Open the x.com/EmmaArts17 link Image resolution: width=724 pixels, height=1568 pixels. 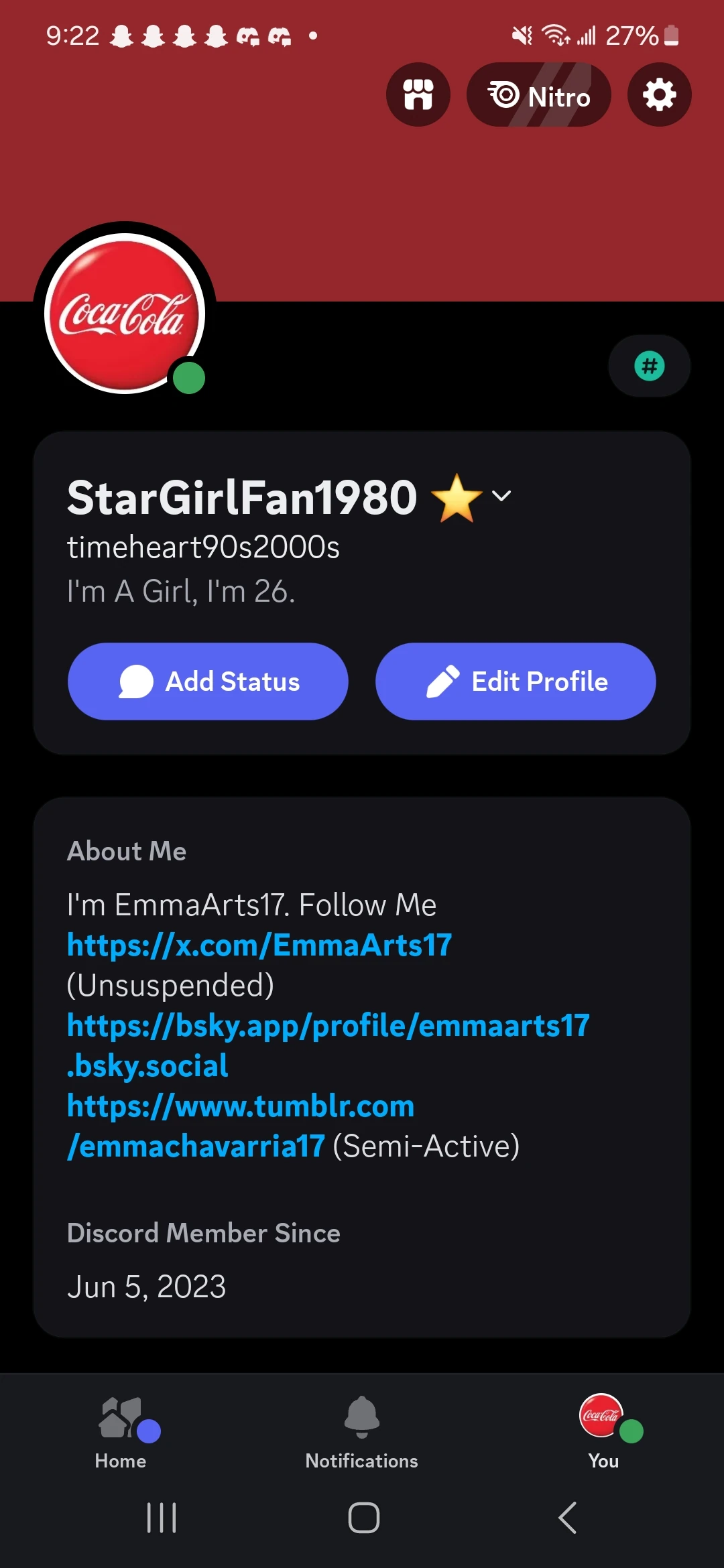[259, 945]
